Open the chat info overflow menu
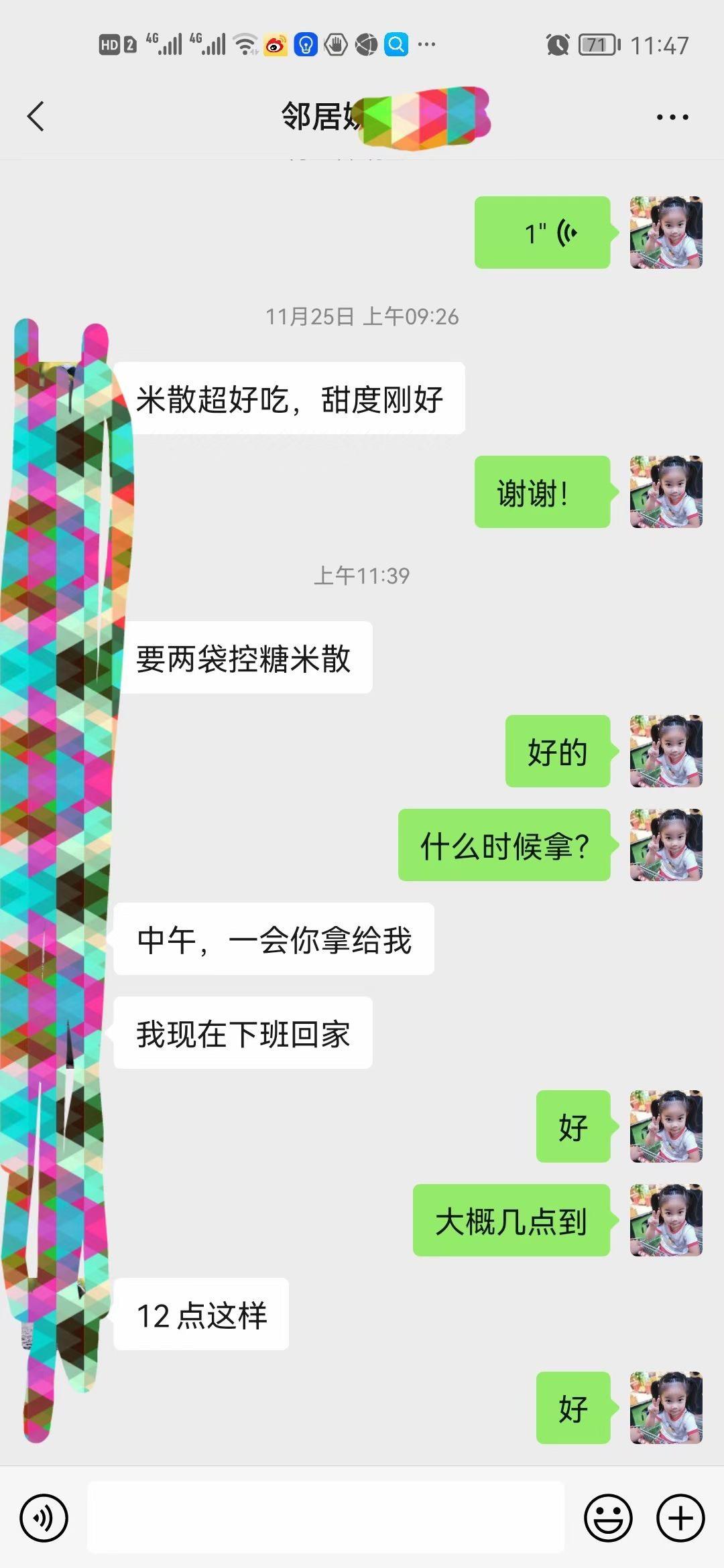This screenshot has width=724, height=1568. [672, 117]
